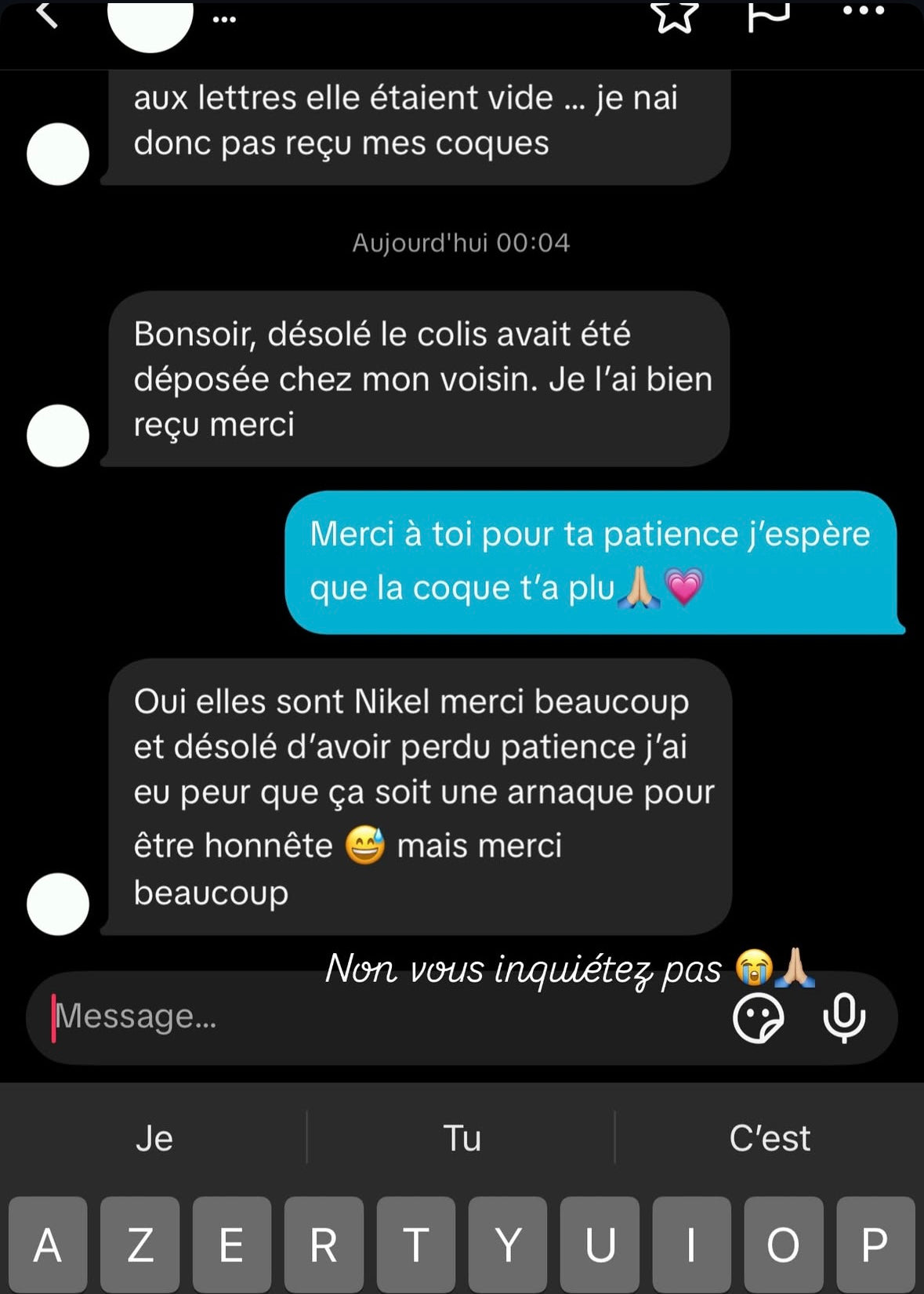Open the three-dots overflow menu
This screenshot has height=1294, width=924.
[x=864, y=11]
